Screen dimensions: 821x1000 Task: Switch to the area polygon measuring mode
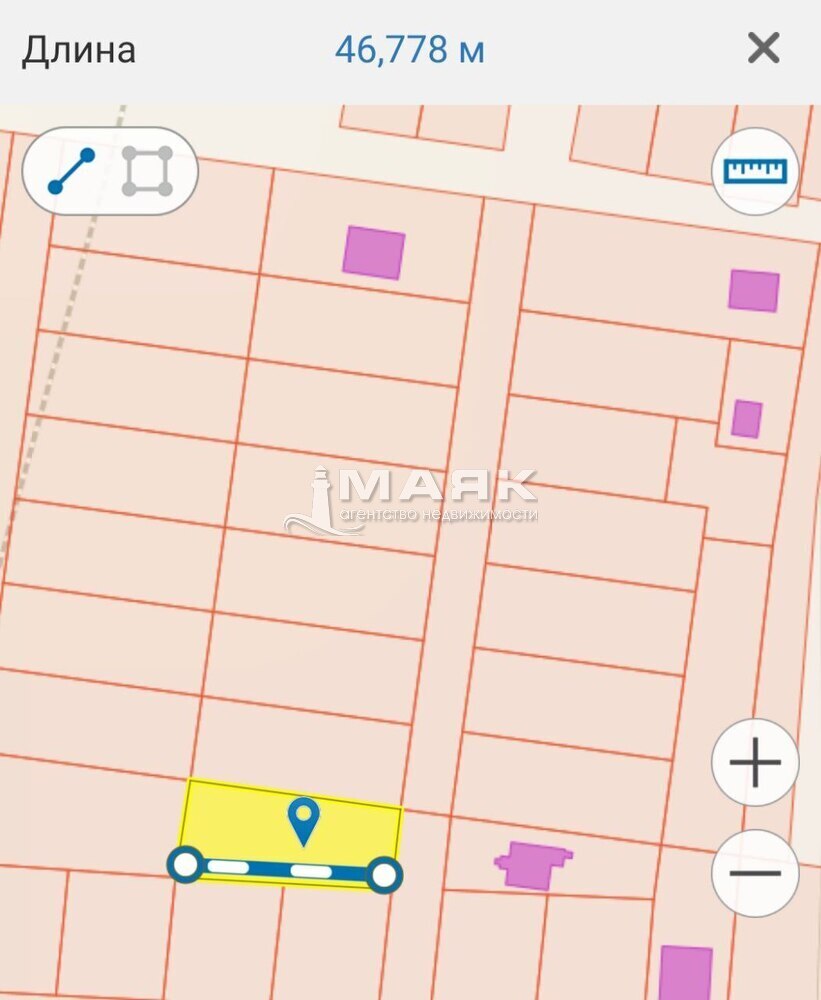148,171
